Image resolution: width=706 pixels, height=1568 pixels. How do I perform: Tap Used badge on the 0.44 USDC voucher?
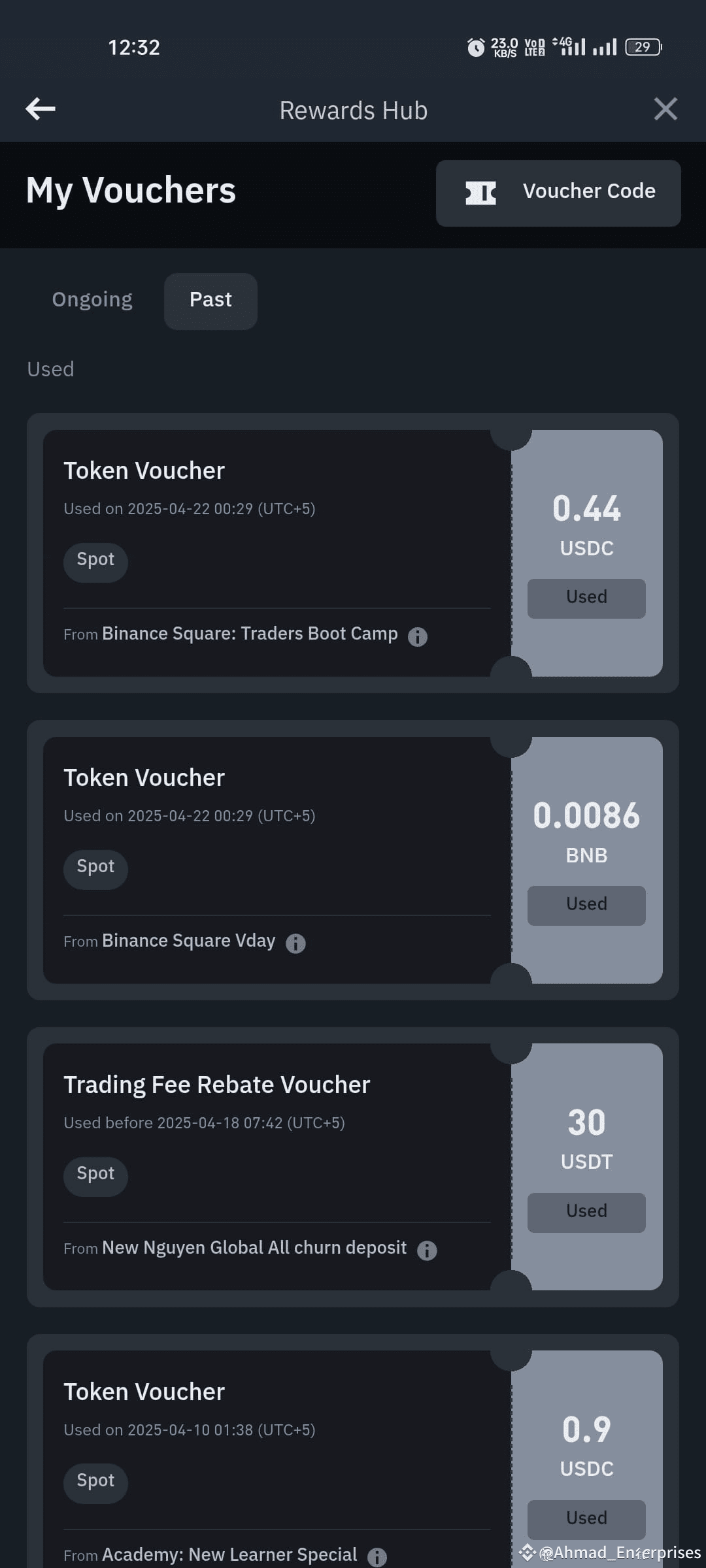tap(586, 597)
